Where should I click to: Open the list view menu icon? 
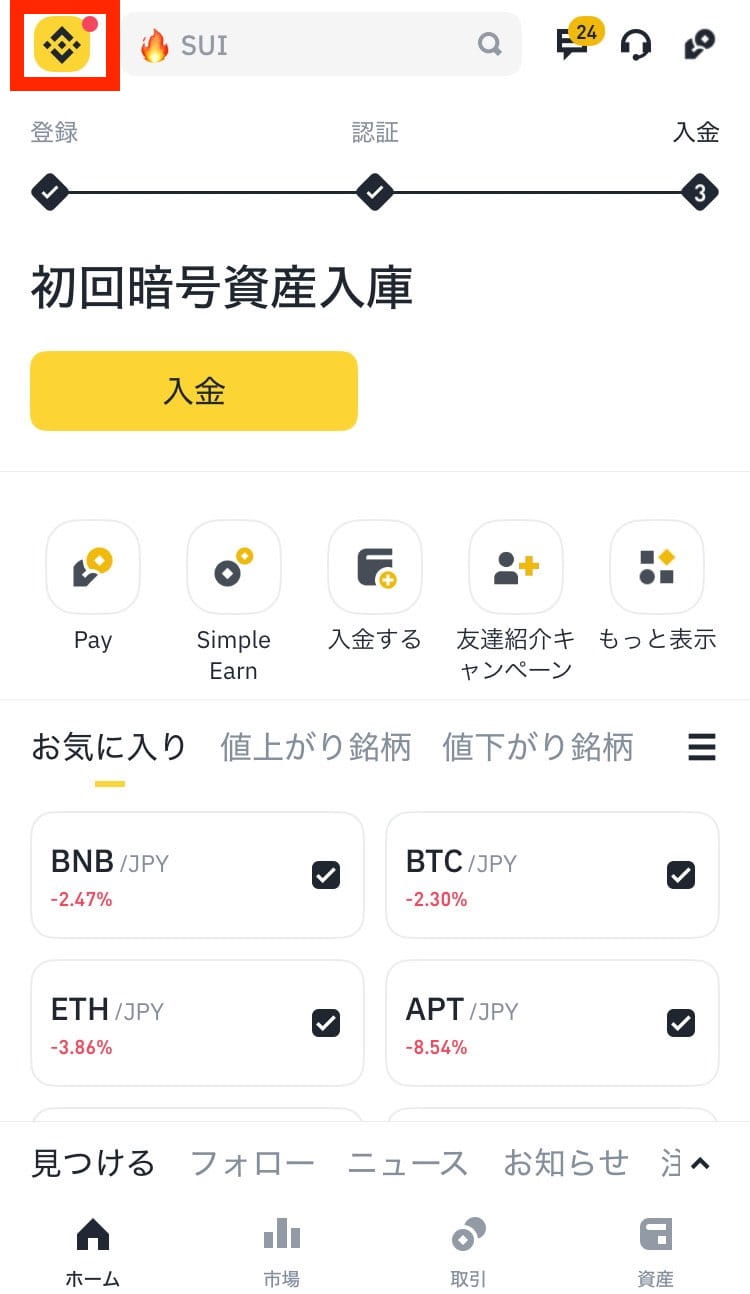[x=702, y=747]
